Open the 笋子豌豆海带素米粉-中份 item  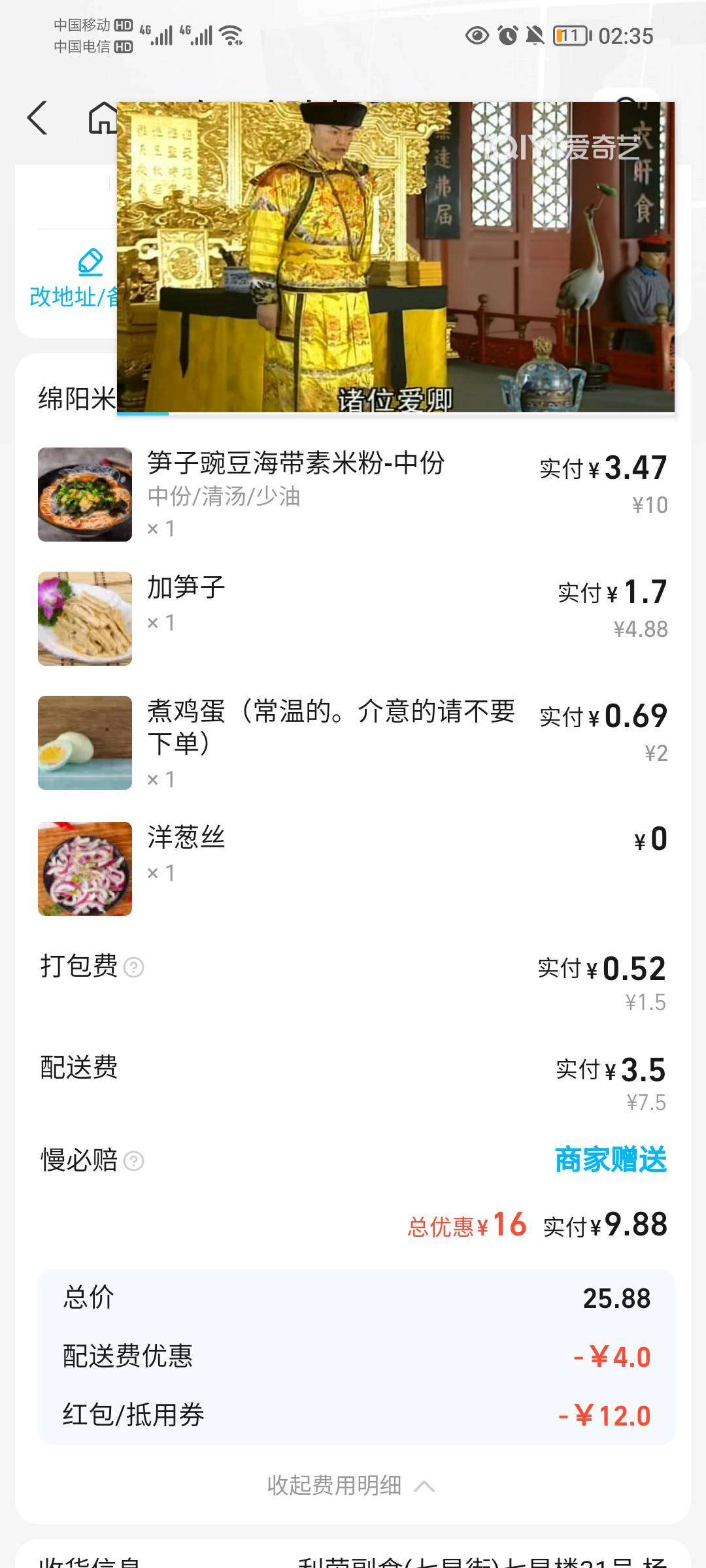point(295,464)
